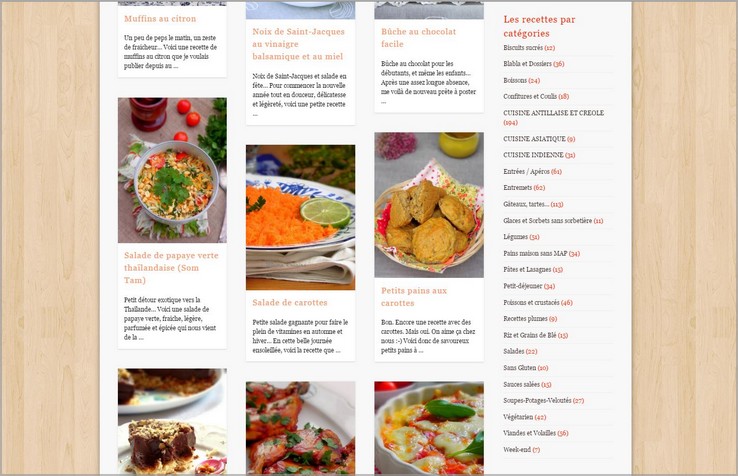Browse the Boissons category
Image resolution: width=738 pixels, height=476 pixels.
click(516, 80)
